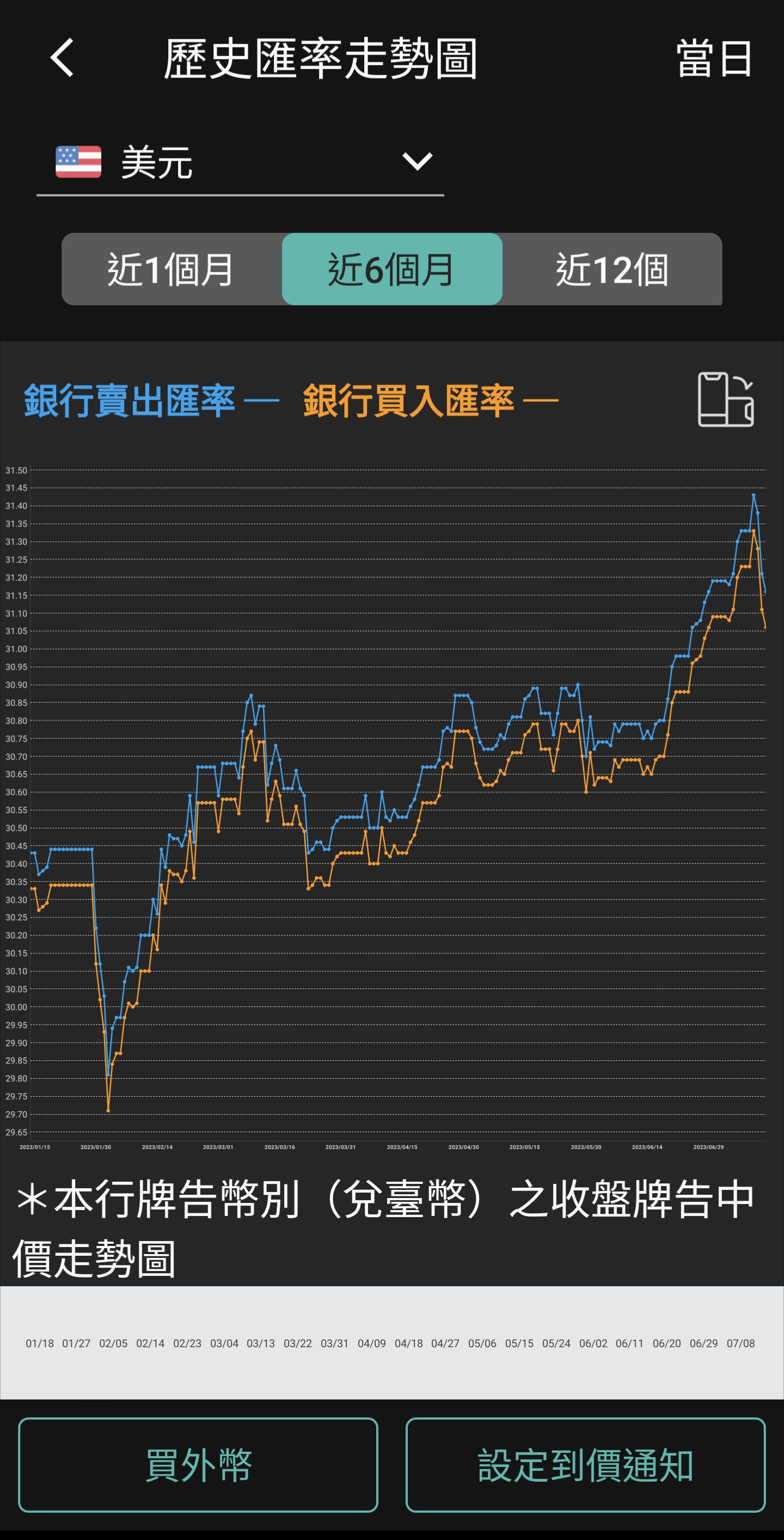Open 設定到價通知 price alert setup

[x=586, y=1465]
